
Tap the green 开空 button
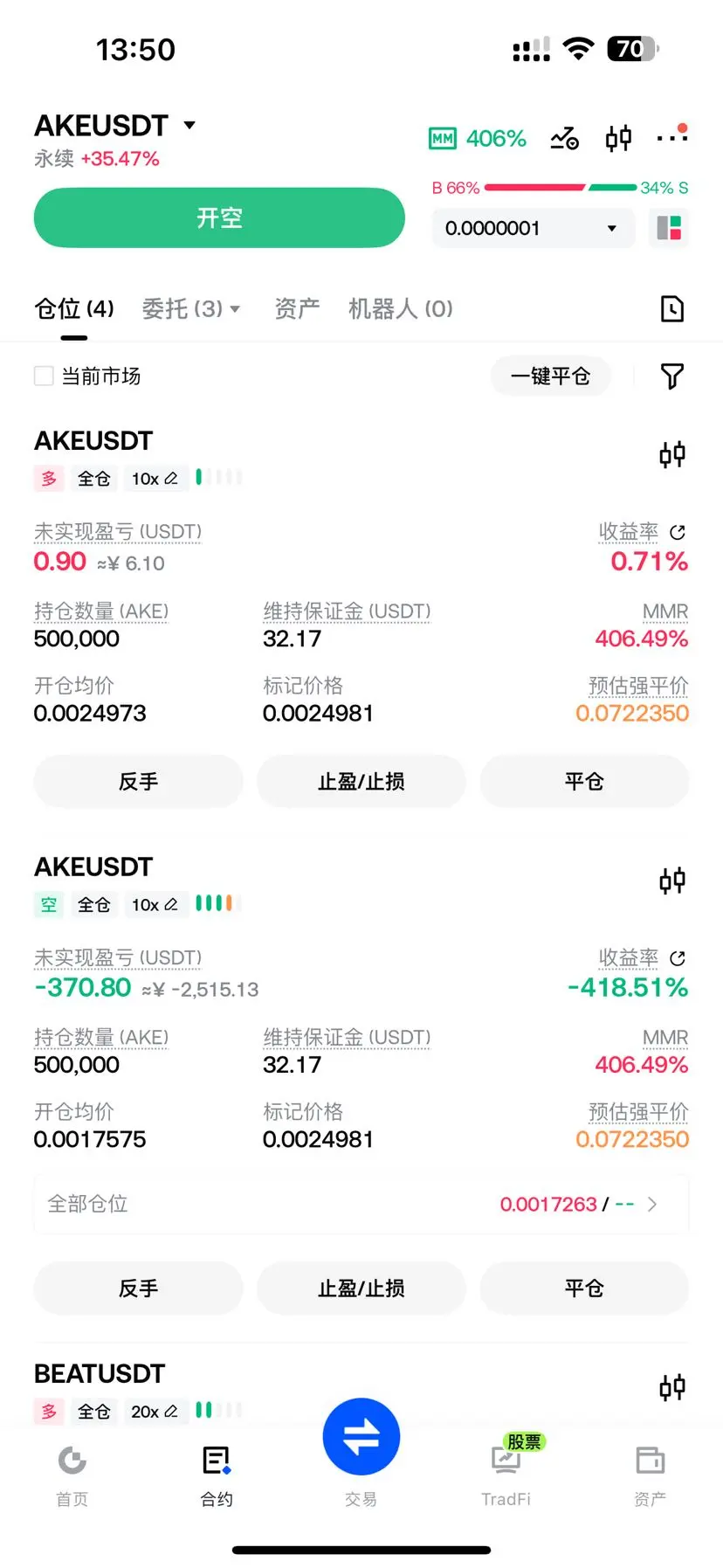[219, 218]
